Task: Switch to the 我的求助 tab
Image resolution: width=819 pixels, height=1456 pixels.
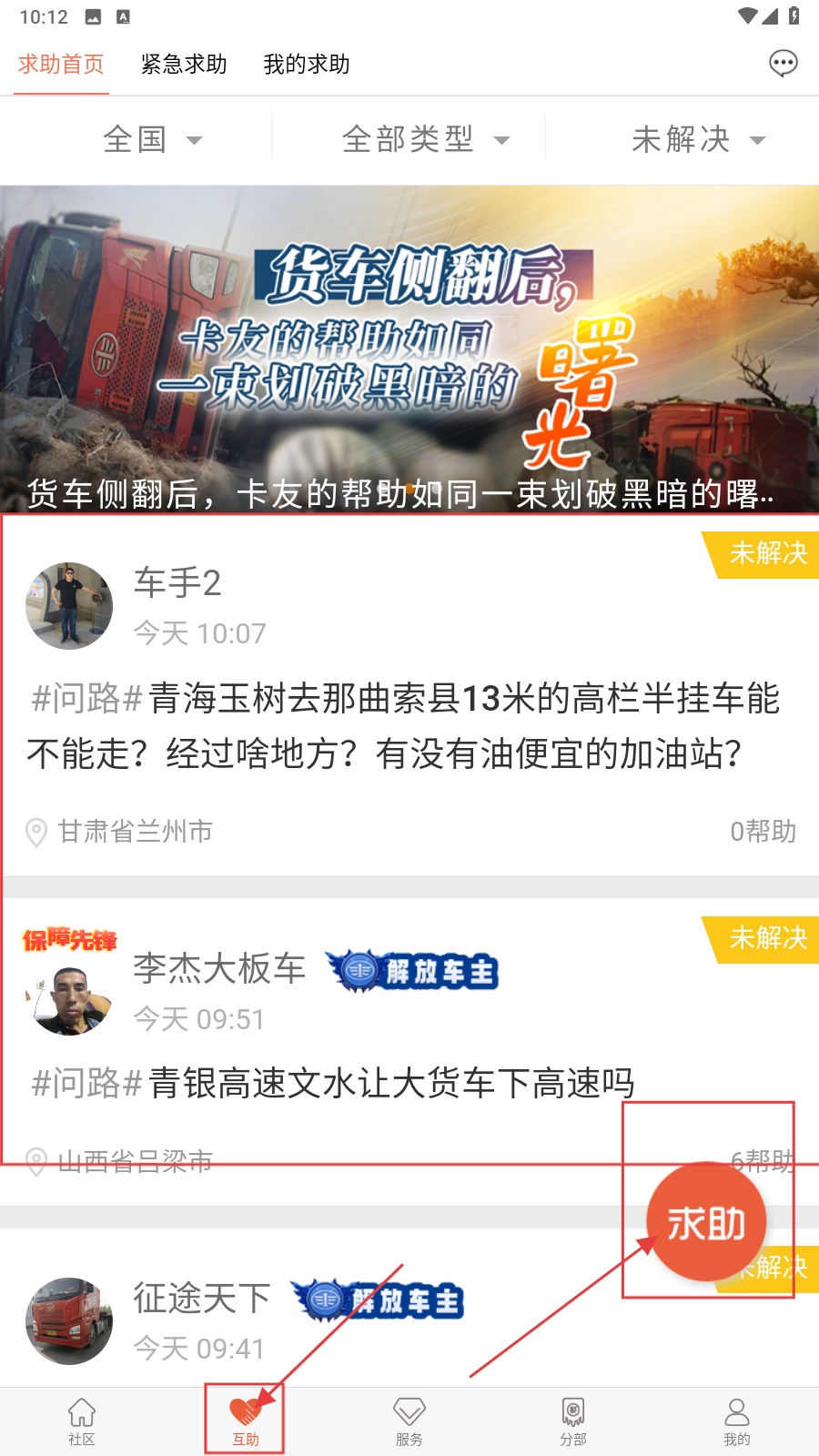Action: pyautogui.click(x=307, y=64)
